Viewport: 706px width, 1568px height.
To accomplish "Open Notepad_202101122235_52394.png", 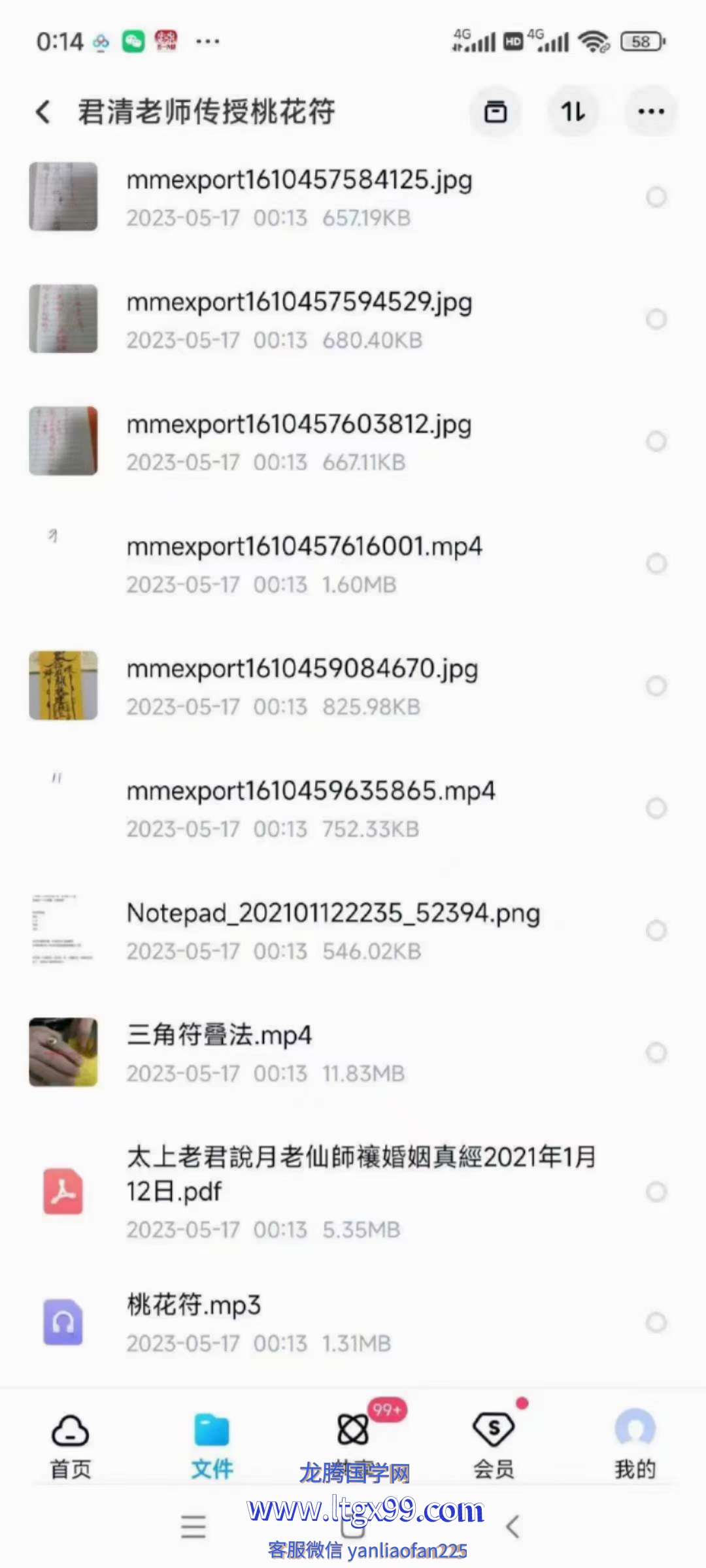I will point(333,930).
